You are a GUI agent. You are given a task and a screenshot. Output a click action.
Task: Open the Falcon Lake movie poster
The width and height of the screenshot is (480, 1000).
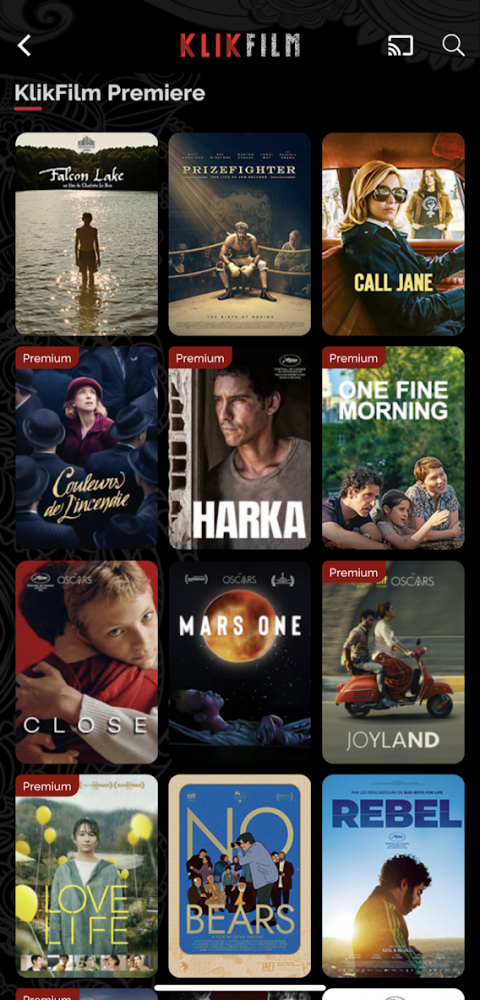point(87,234)
